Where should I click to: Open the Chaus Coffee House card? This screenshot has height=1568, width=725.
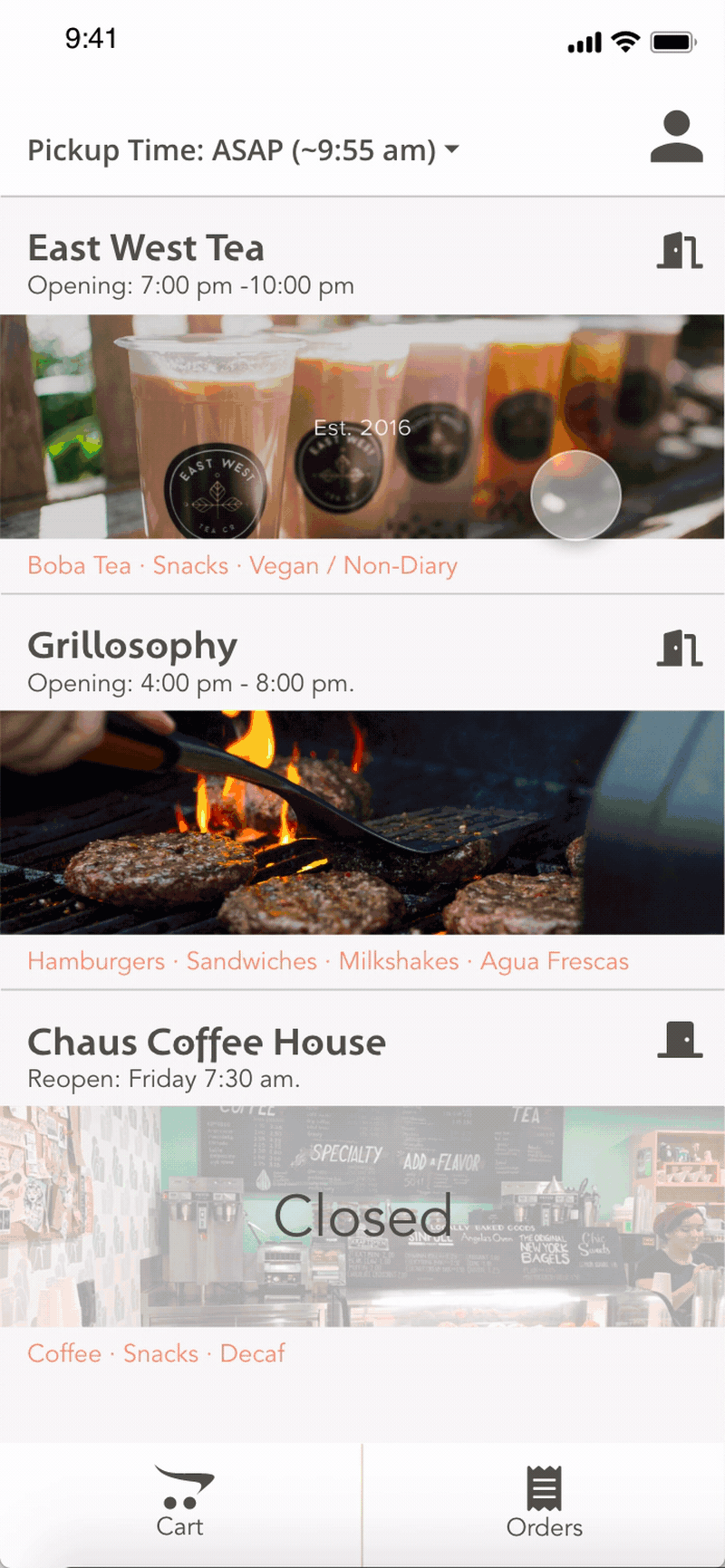tap(362, 1216)
